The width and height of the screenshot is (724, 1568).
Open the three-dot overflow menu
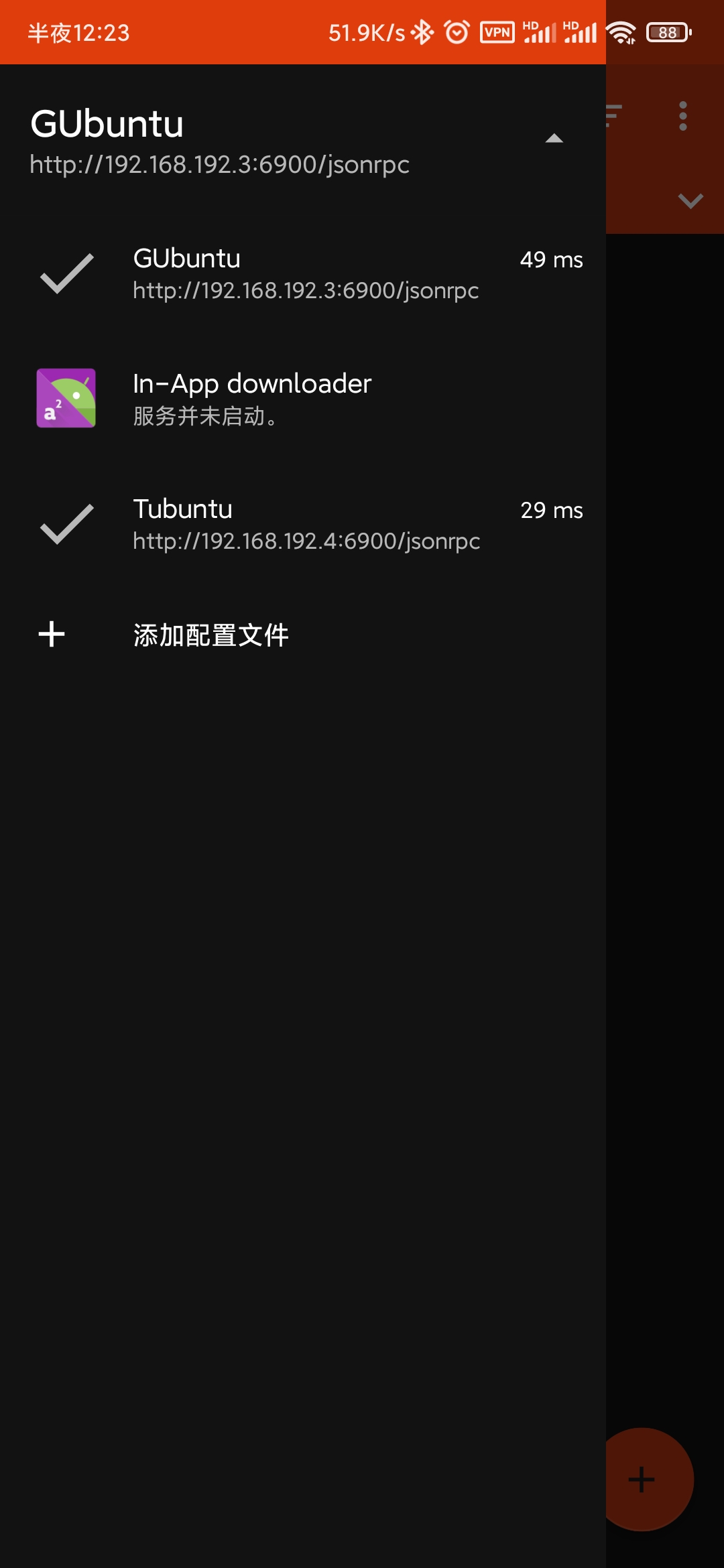(x=682, y=116)
